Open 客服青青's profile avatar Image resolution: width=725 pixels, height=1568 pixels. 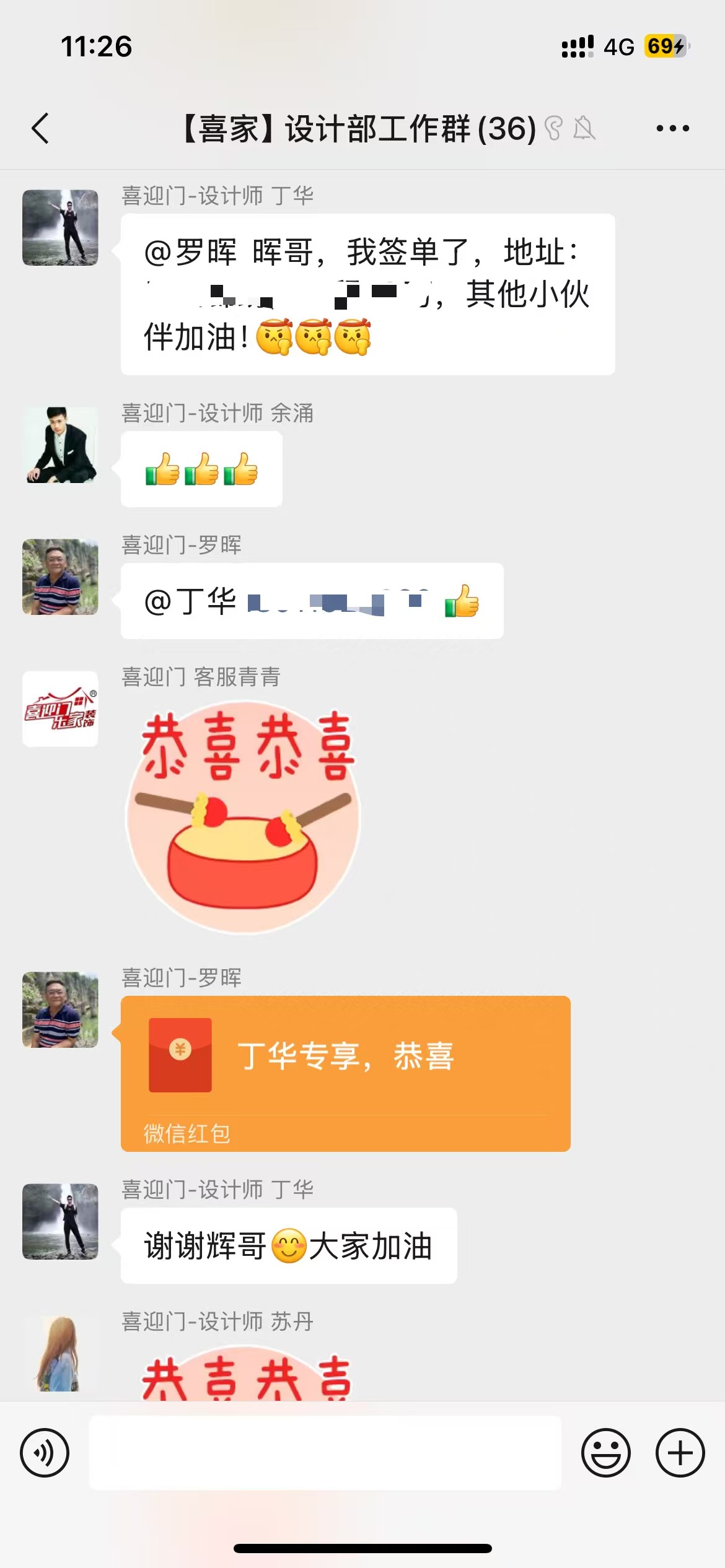pos(60,708)
